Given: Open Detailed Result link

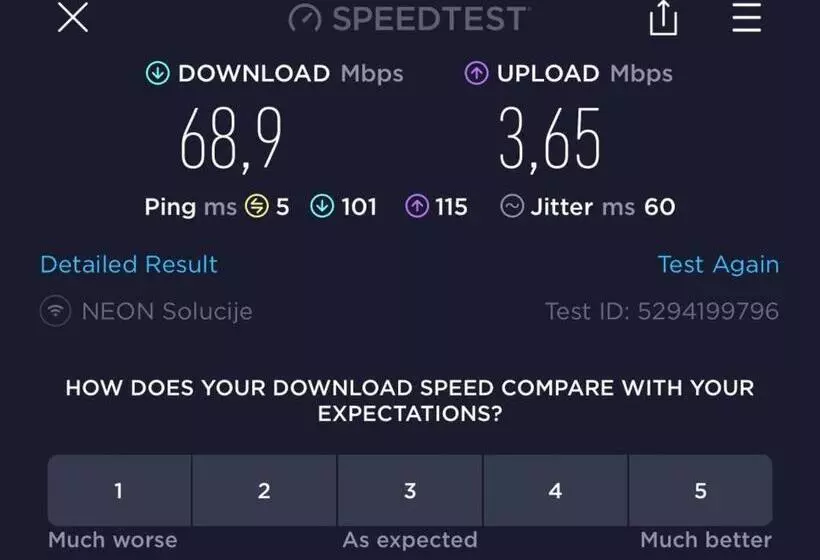Looking at the screenshot, I should 129,264.
